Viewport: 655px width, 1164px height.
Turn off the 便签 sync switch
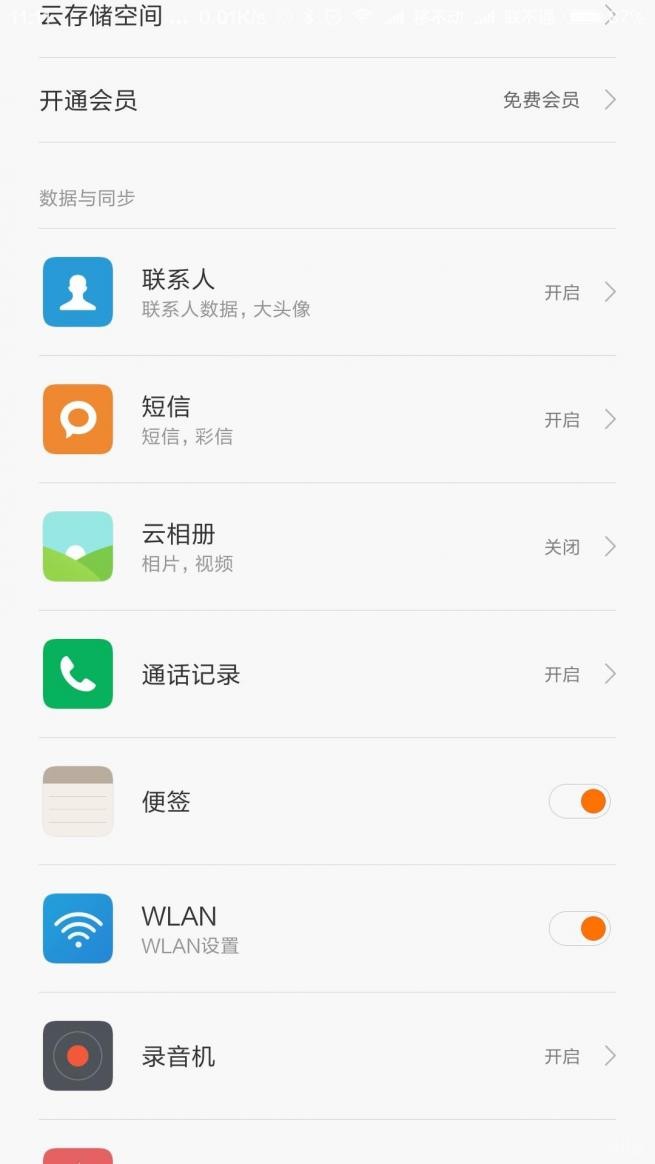click(x=579, y=801)
